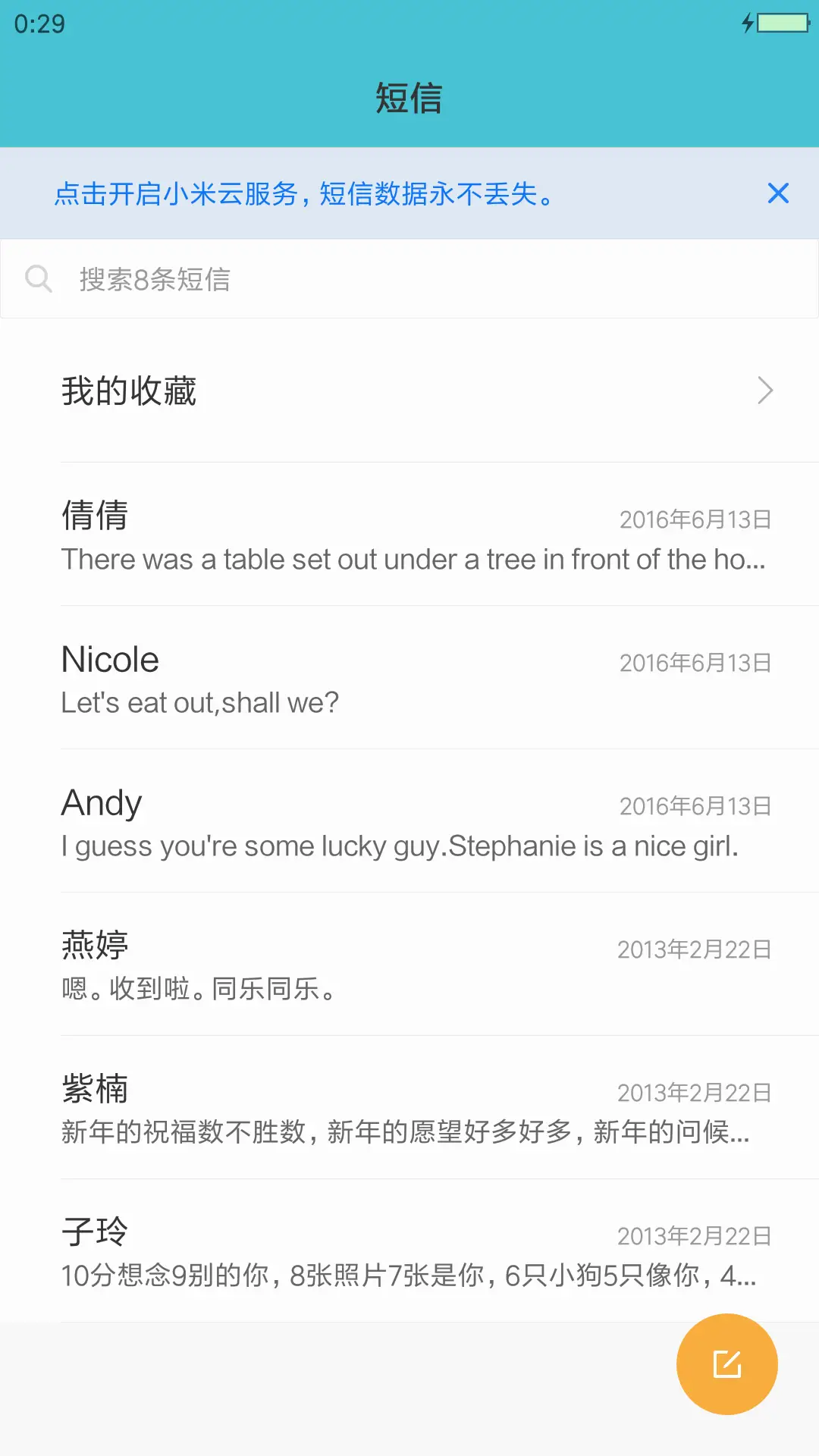Tap the battery indicator in status bar

[779, 23]
